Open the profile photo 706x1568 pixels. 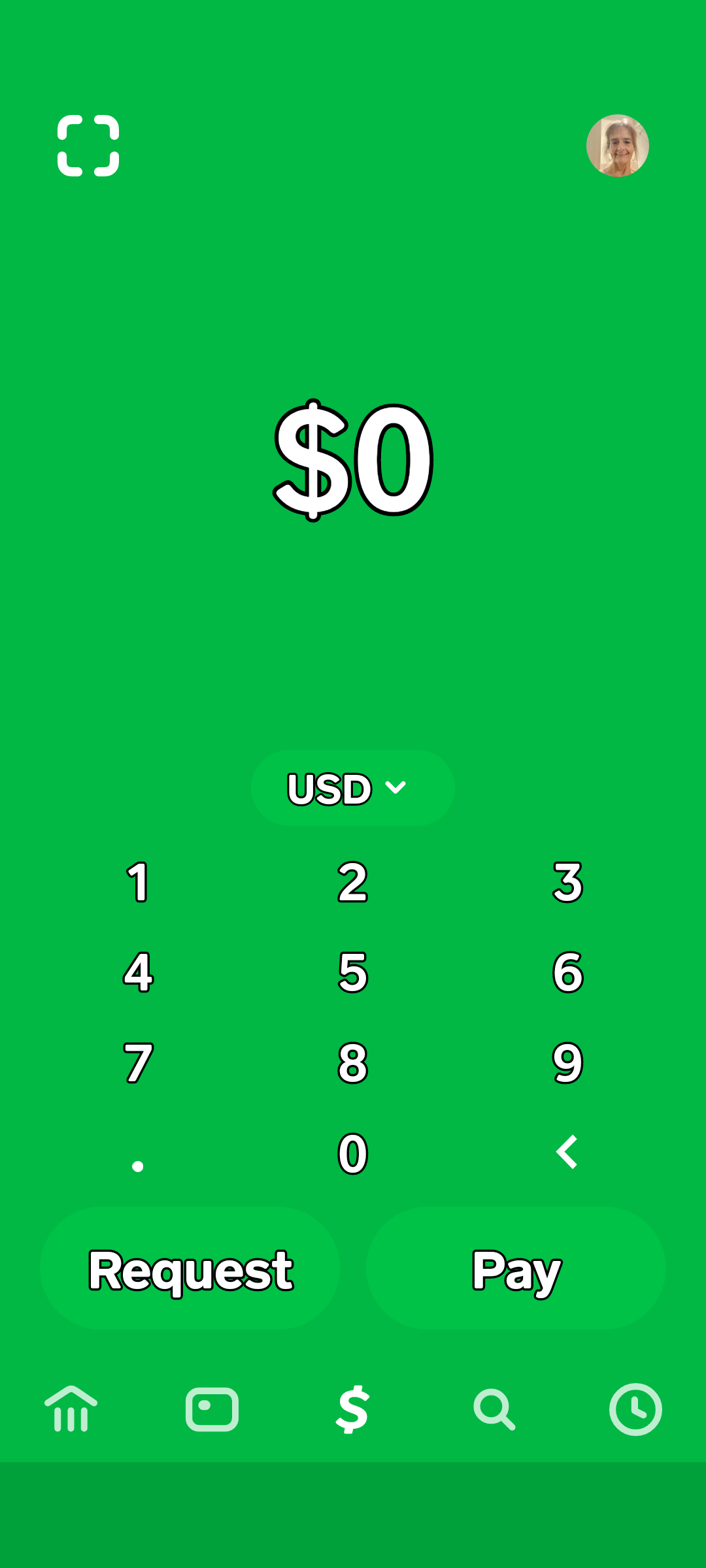click(x=618, y=146)
